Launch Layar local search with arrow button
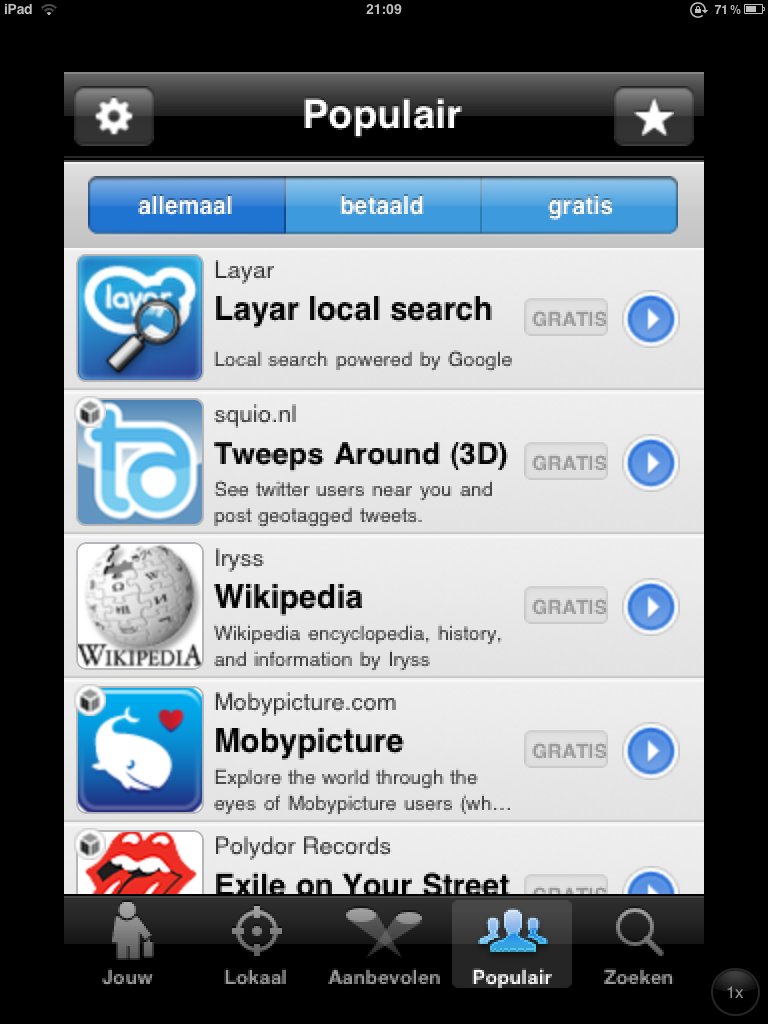 tap(652, 319)
